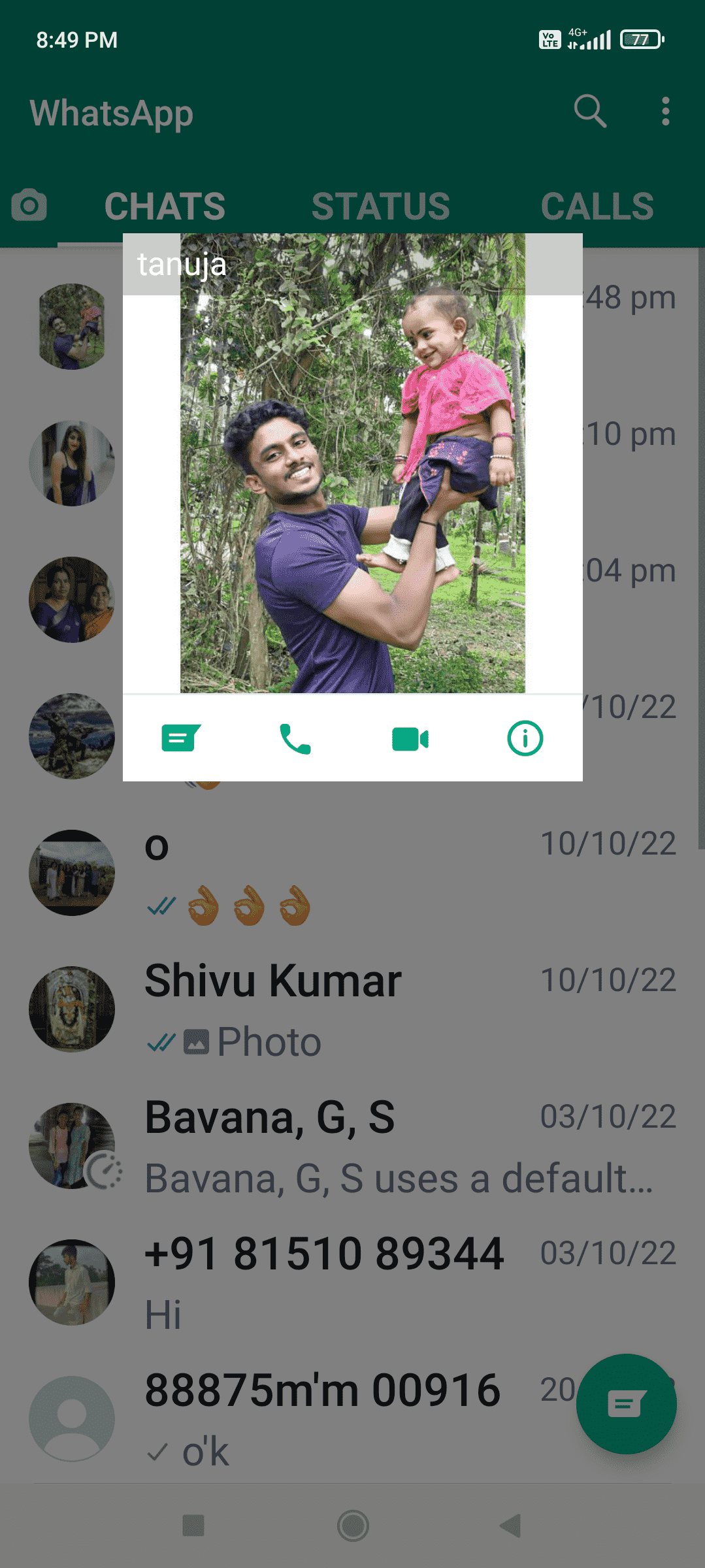Open the chat with +91 81510 89344
This screenshot has width=705, height=1568.
353,1282
